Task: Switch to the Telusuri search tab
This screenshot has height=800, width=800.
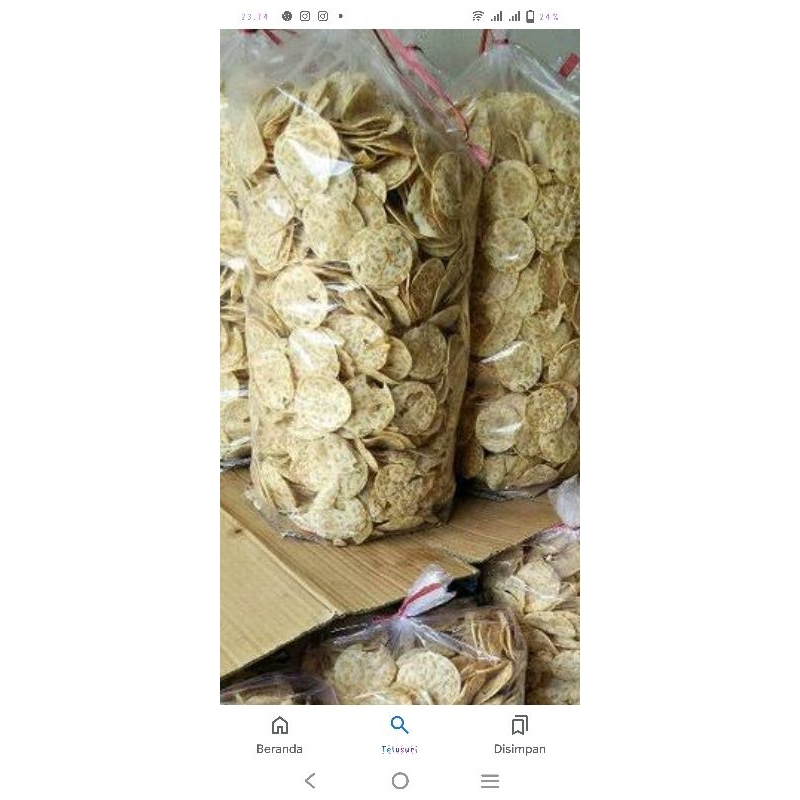Action: click(x=400, y=734)
